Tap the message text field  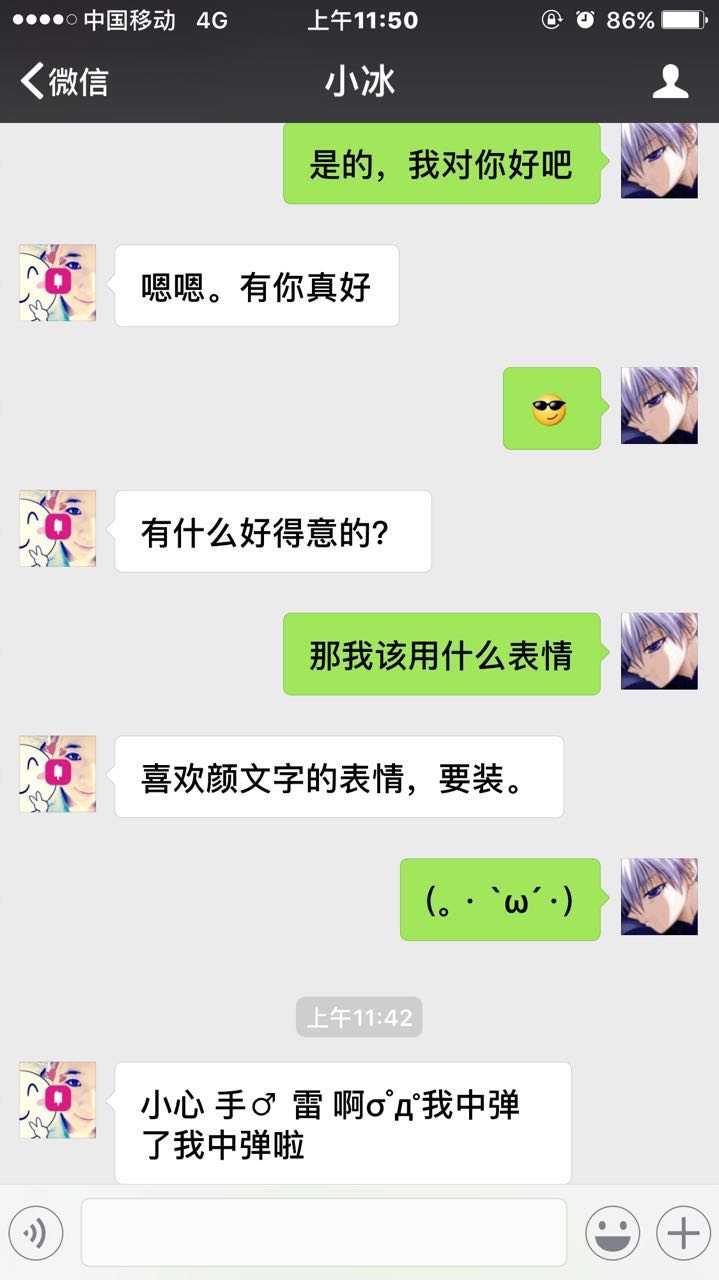(x=324, y=1233)
